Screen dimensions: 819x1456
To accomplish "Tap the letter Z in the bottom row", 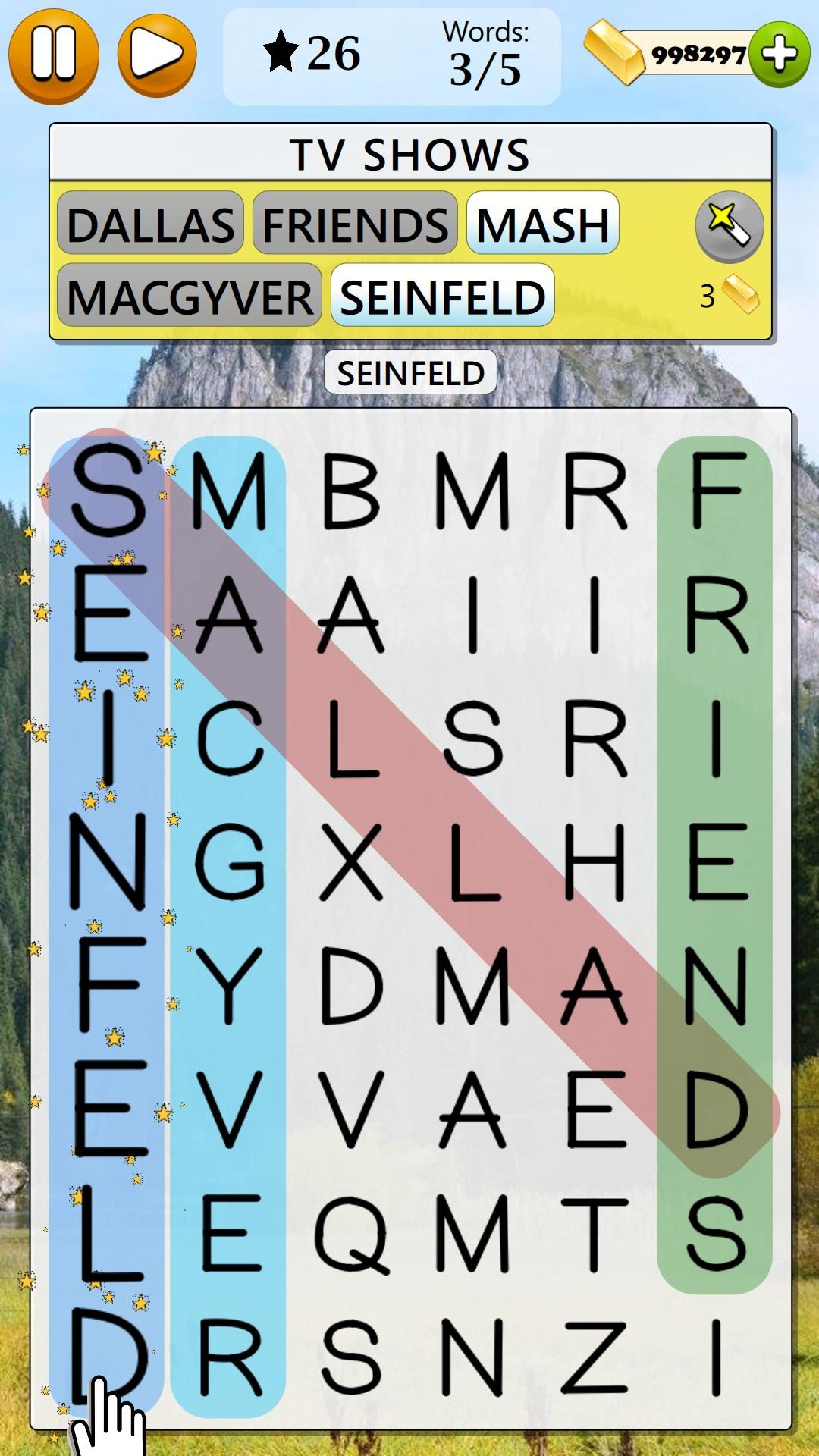I will tap(594, 1357).
